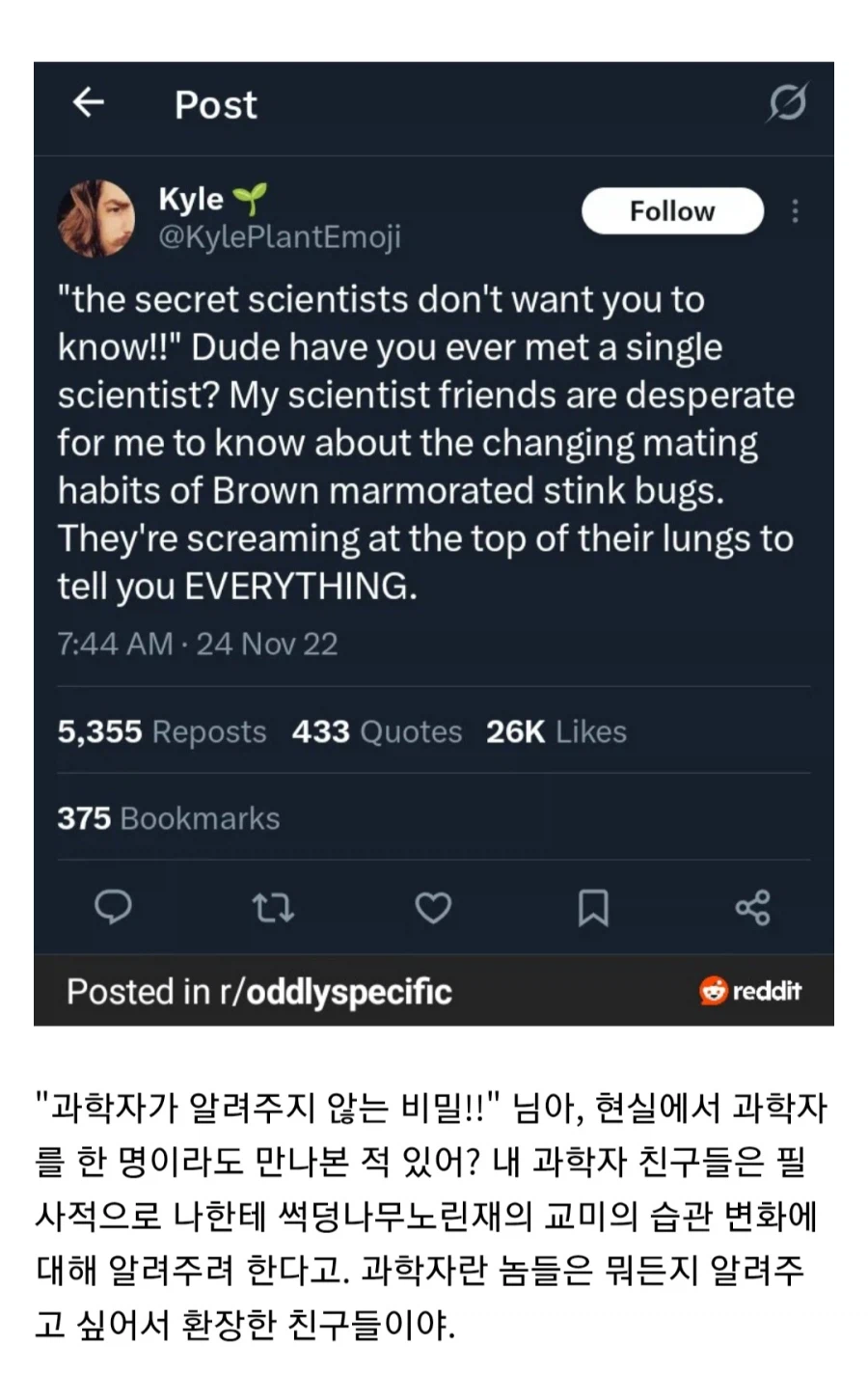Viewport: 868px width, 1373px height.
Task: Open sharing options from the share control
Action: [x=753, y=908]
